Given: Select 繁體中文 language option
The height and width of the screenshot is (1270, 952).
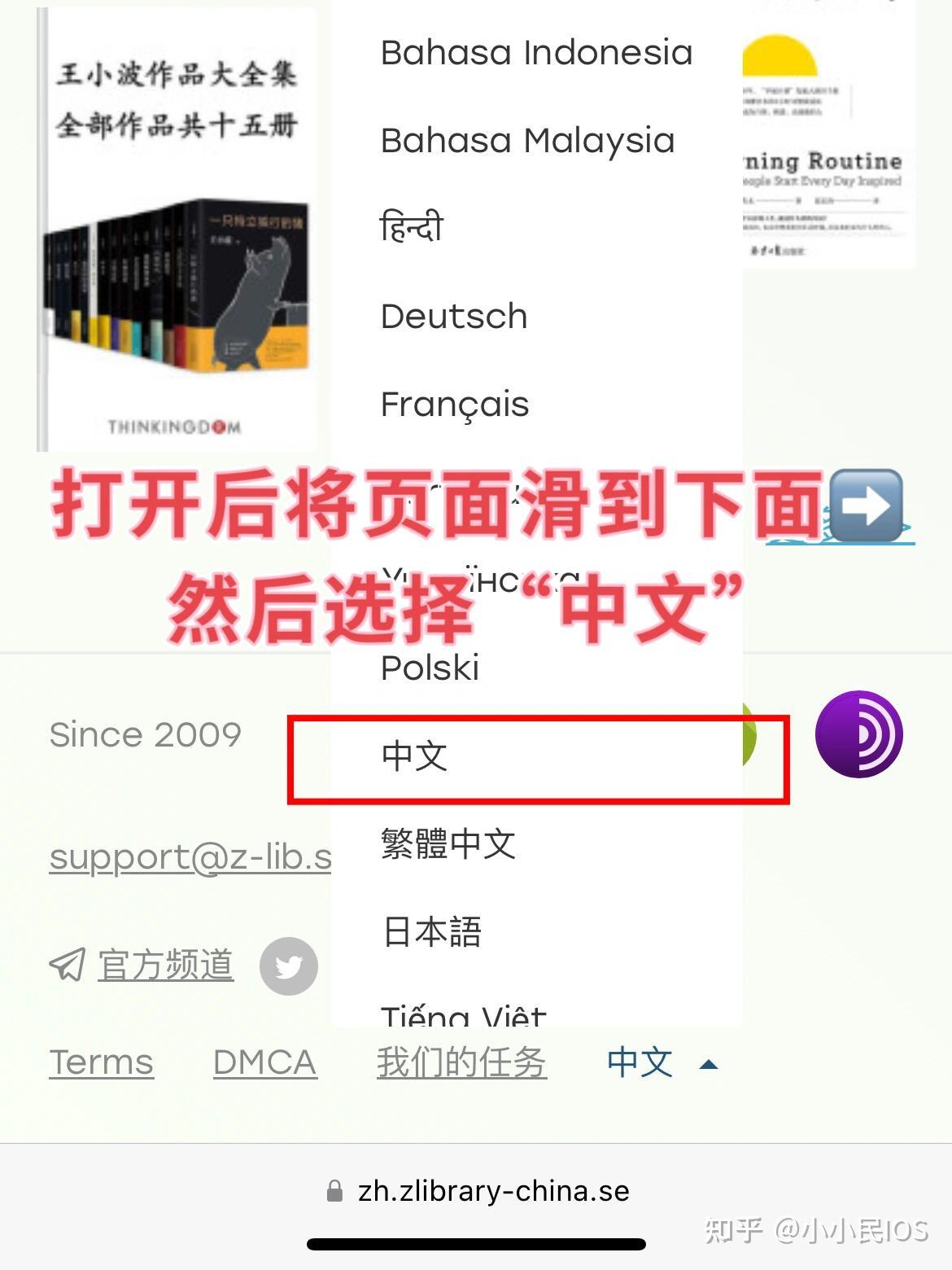Looking at the screenshot, I should click(x=448, y=844).
